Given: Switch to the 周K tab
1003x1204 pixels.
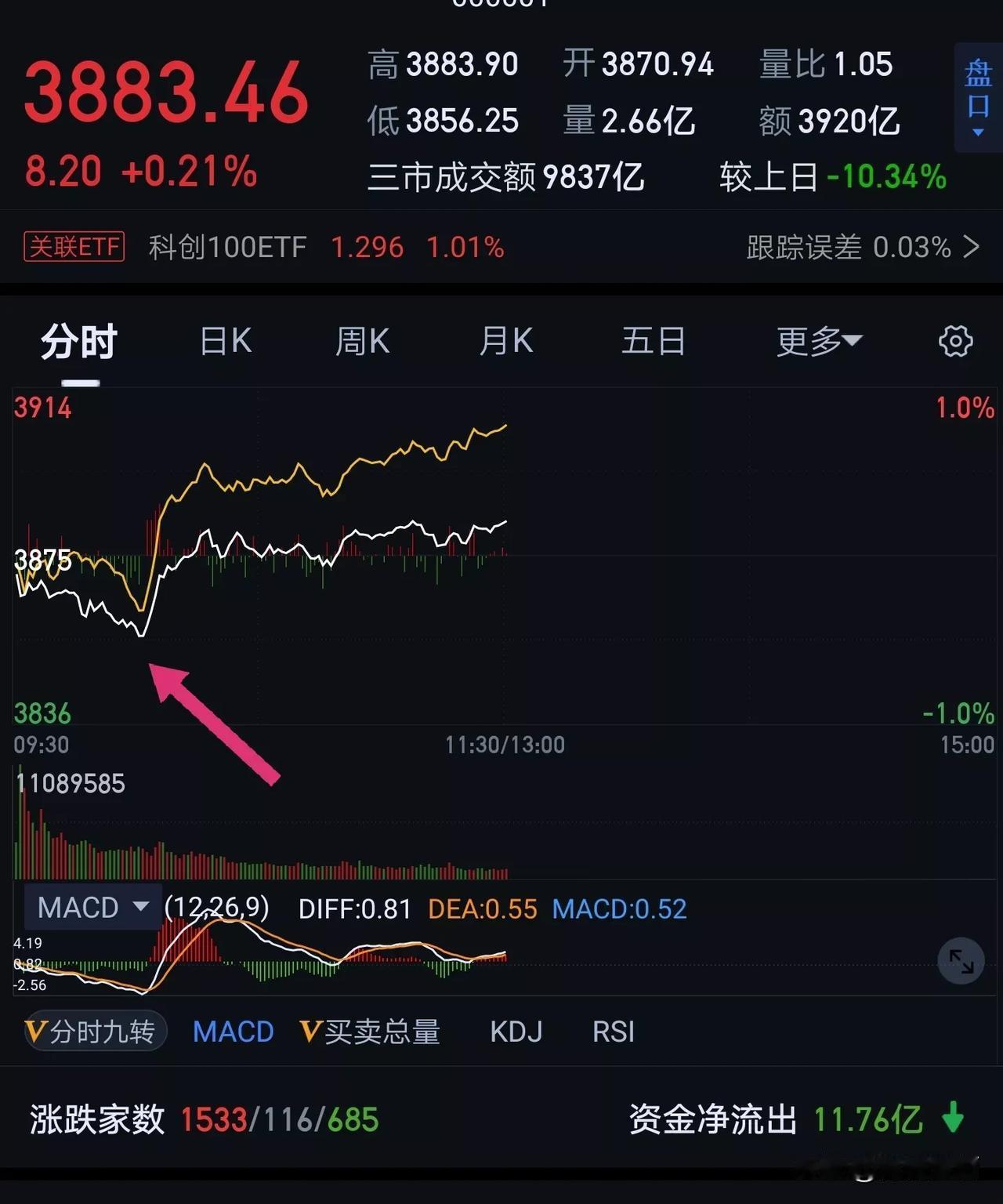Looking at the screenshot, I should [361, 340].
